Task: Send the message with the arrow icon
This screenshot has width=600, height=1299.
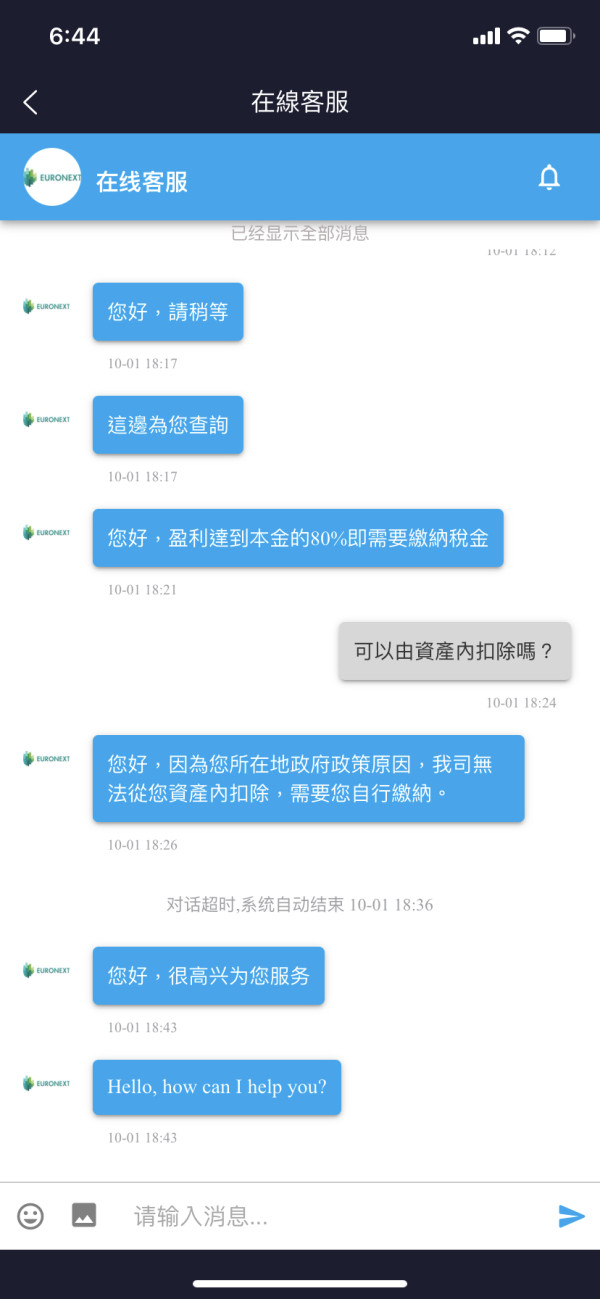Action: [x=571, y=1216]
